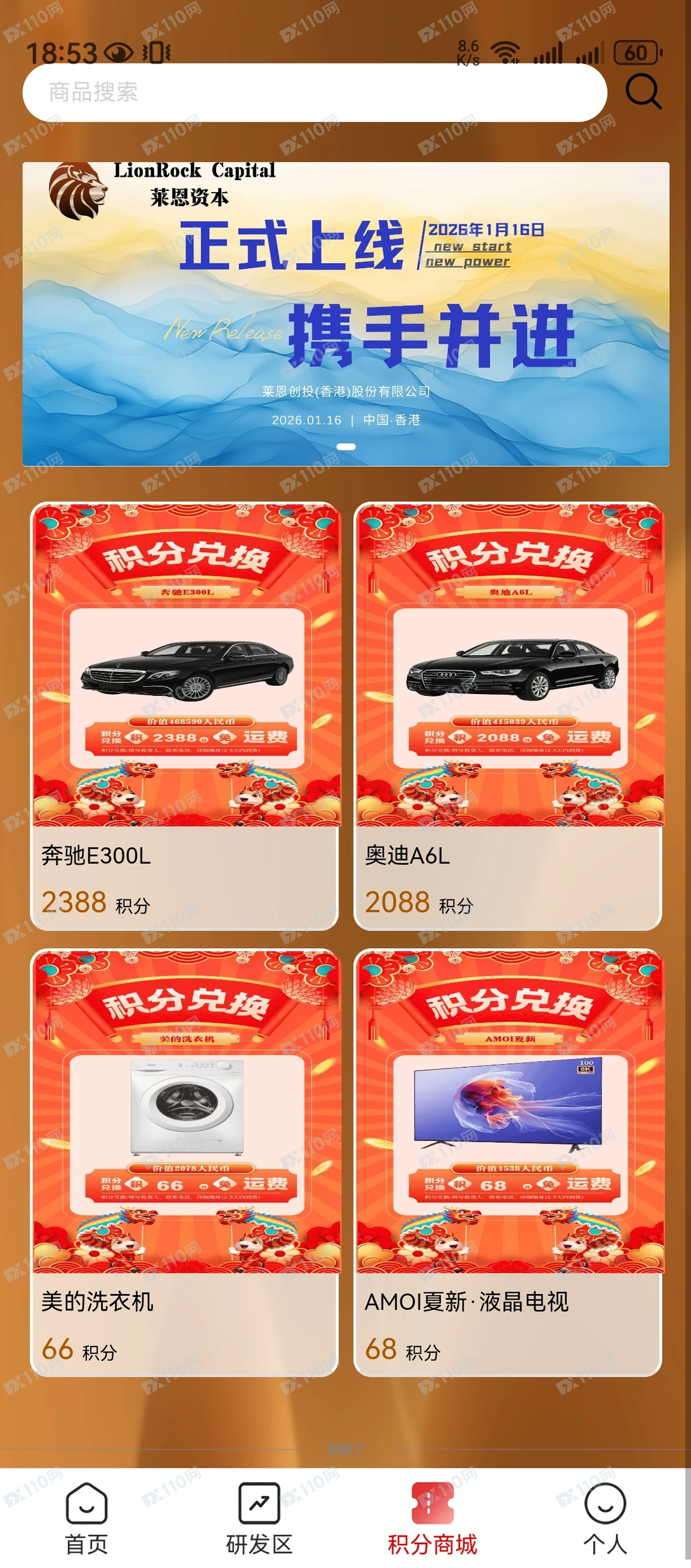This screenshot has width=691, height=1568.
Task: Open the Wi-Fi status icon
Action: [x=505, y=51]
